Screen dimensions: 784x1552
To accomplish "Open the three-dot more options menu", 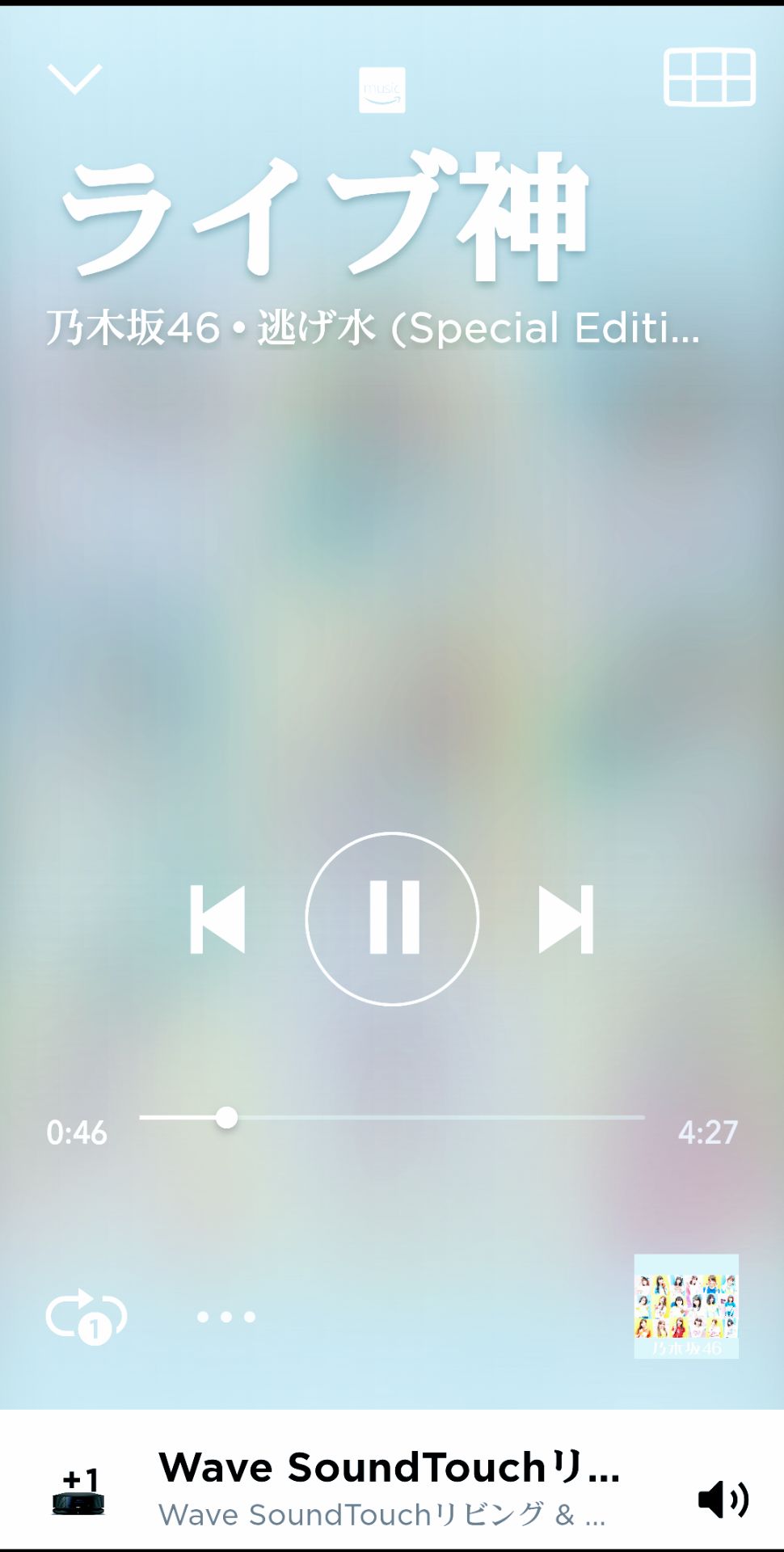I will (226, 1318).
